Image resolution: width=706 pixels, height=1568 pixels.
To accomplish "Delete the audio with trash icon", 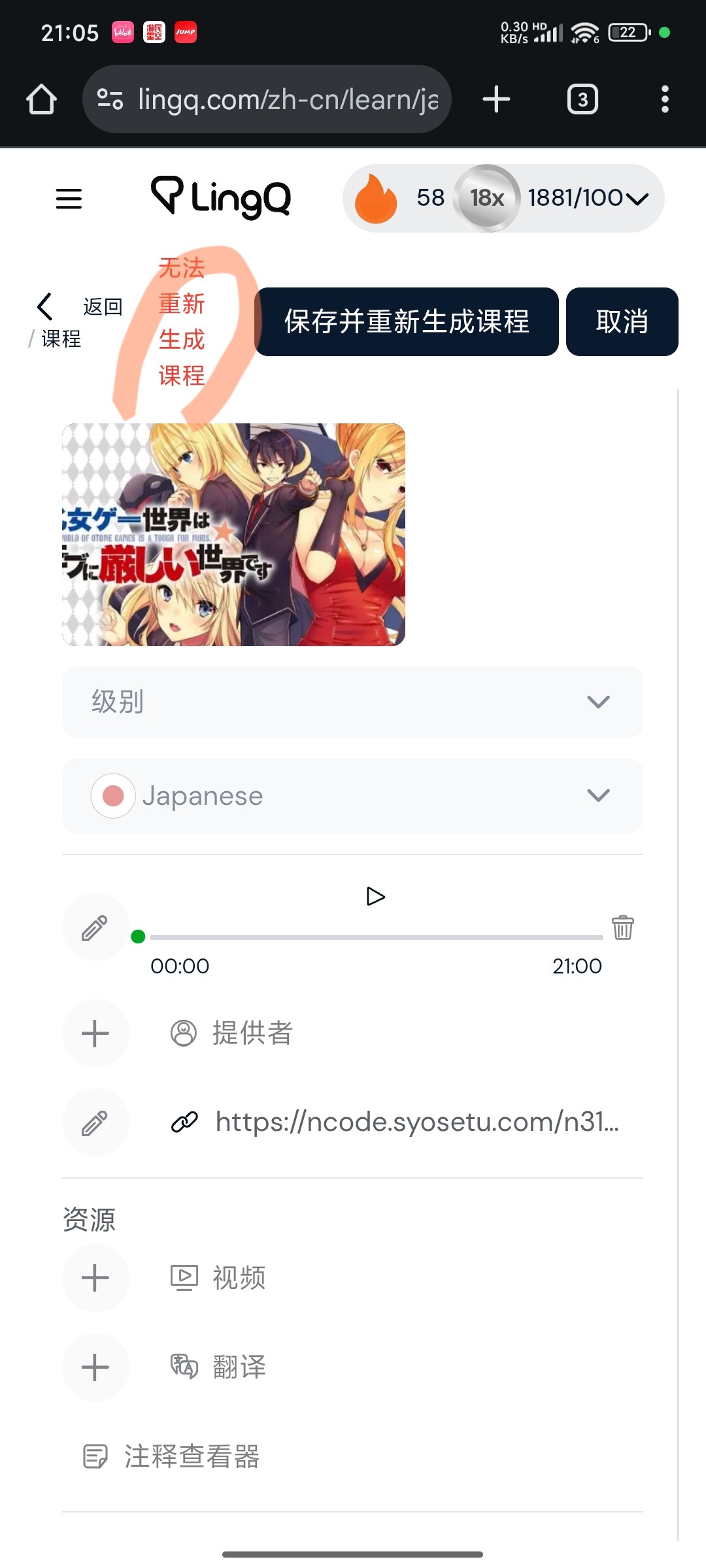I will (x=622, y=927).
